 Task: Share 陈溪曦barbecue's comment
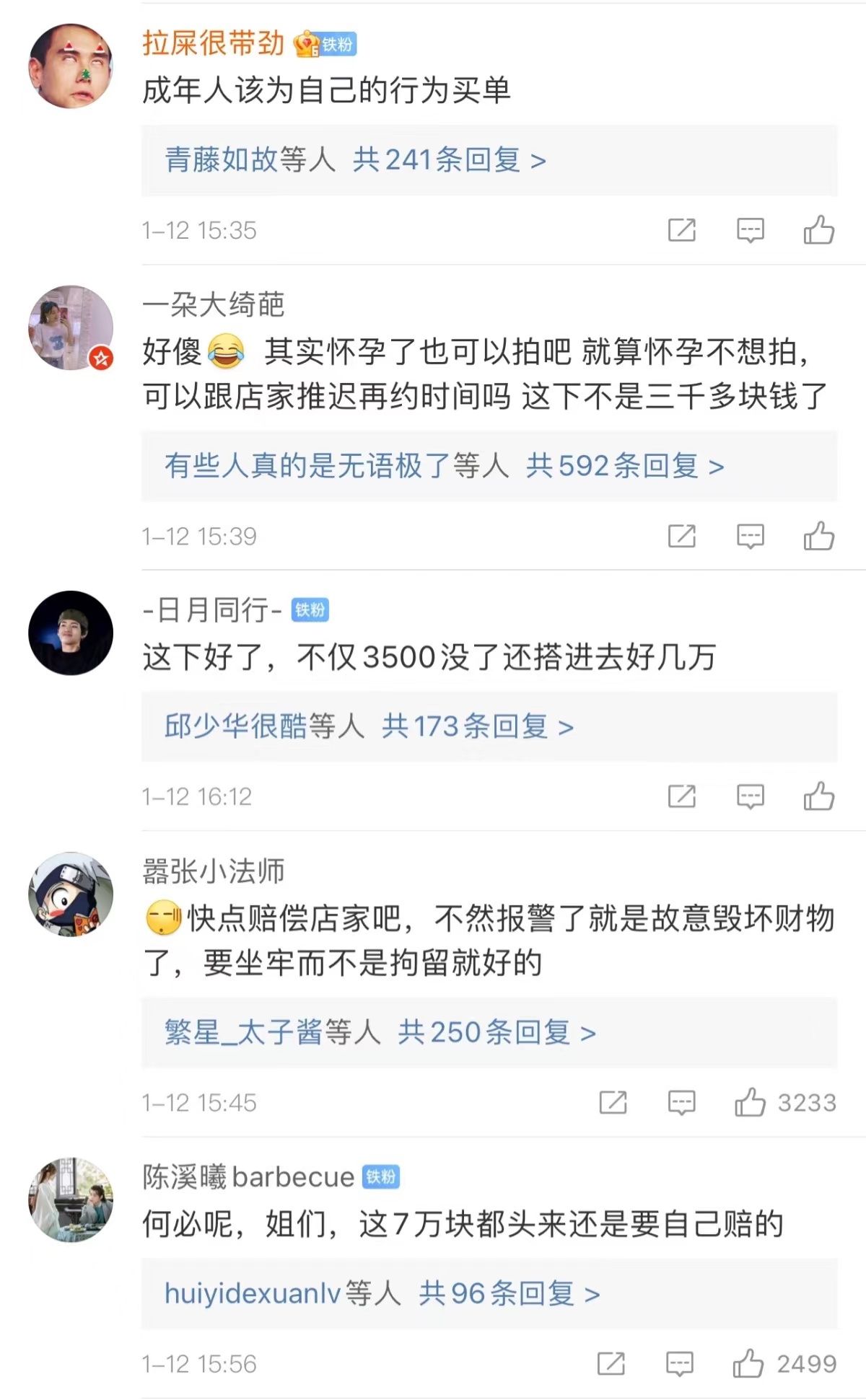tap(611, 1363)
